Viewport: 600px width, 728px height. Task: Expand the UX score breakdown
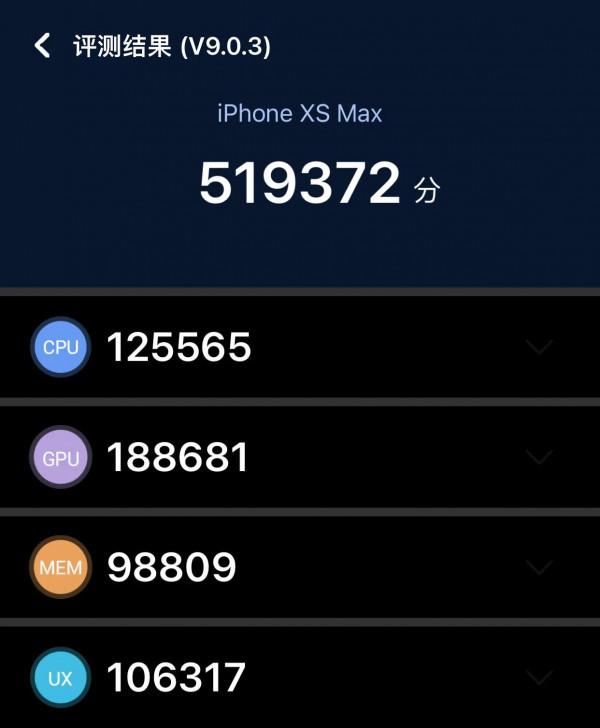539,678
